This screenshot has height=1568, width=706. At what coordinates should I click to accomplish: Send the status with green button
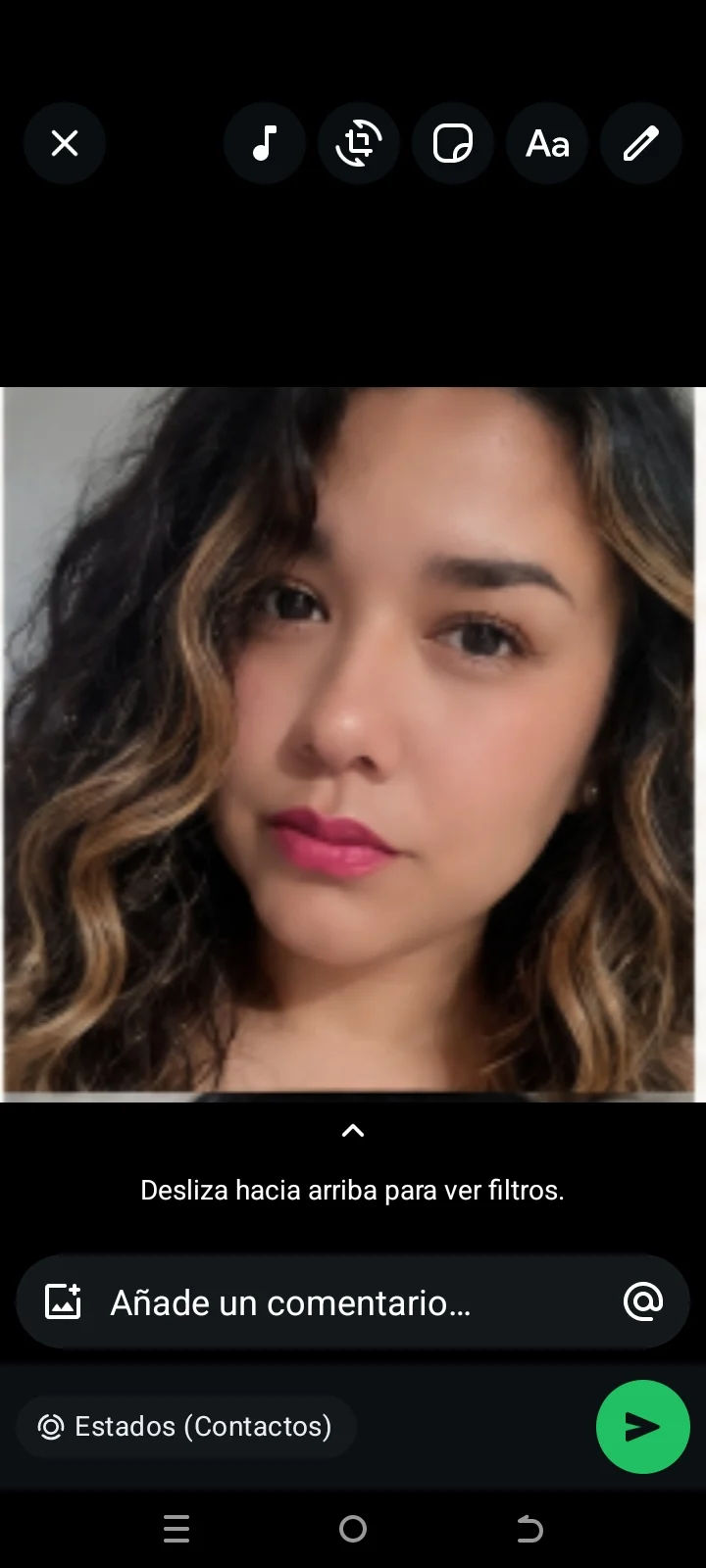coord(642,1427)
